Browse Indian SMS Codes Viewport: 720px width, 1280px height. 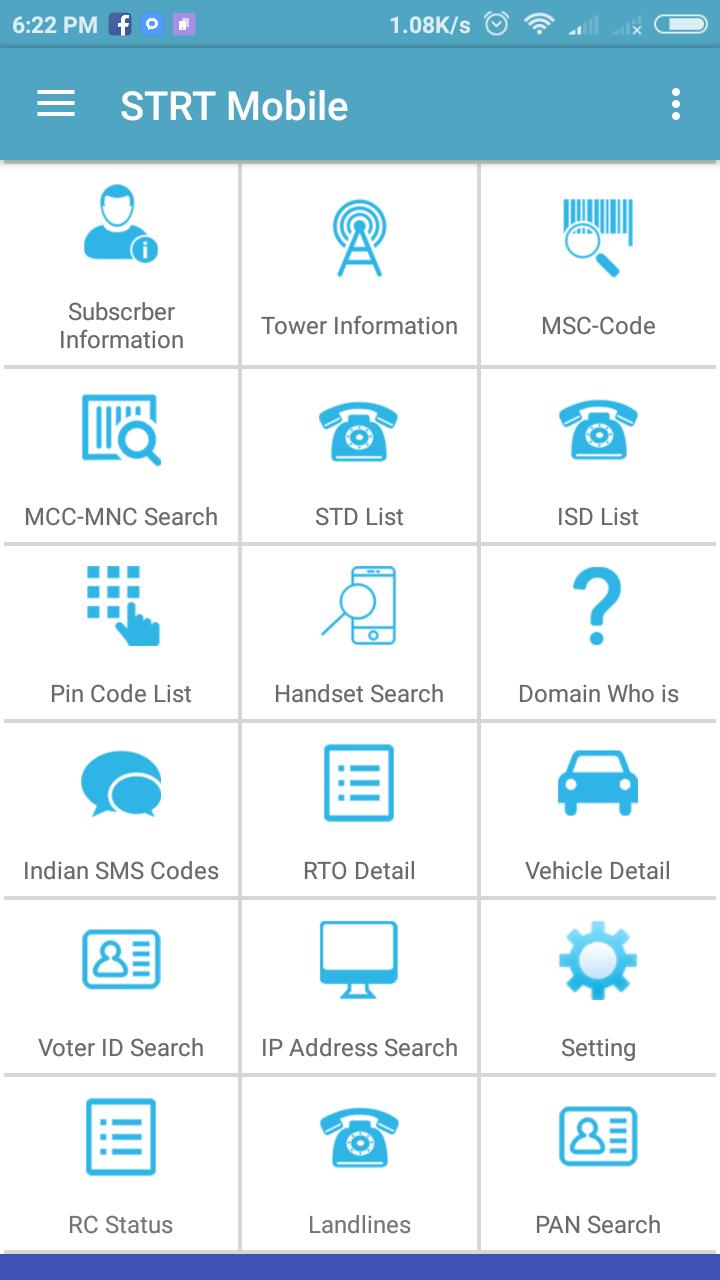pyautogui.click(x=120, y=810)
